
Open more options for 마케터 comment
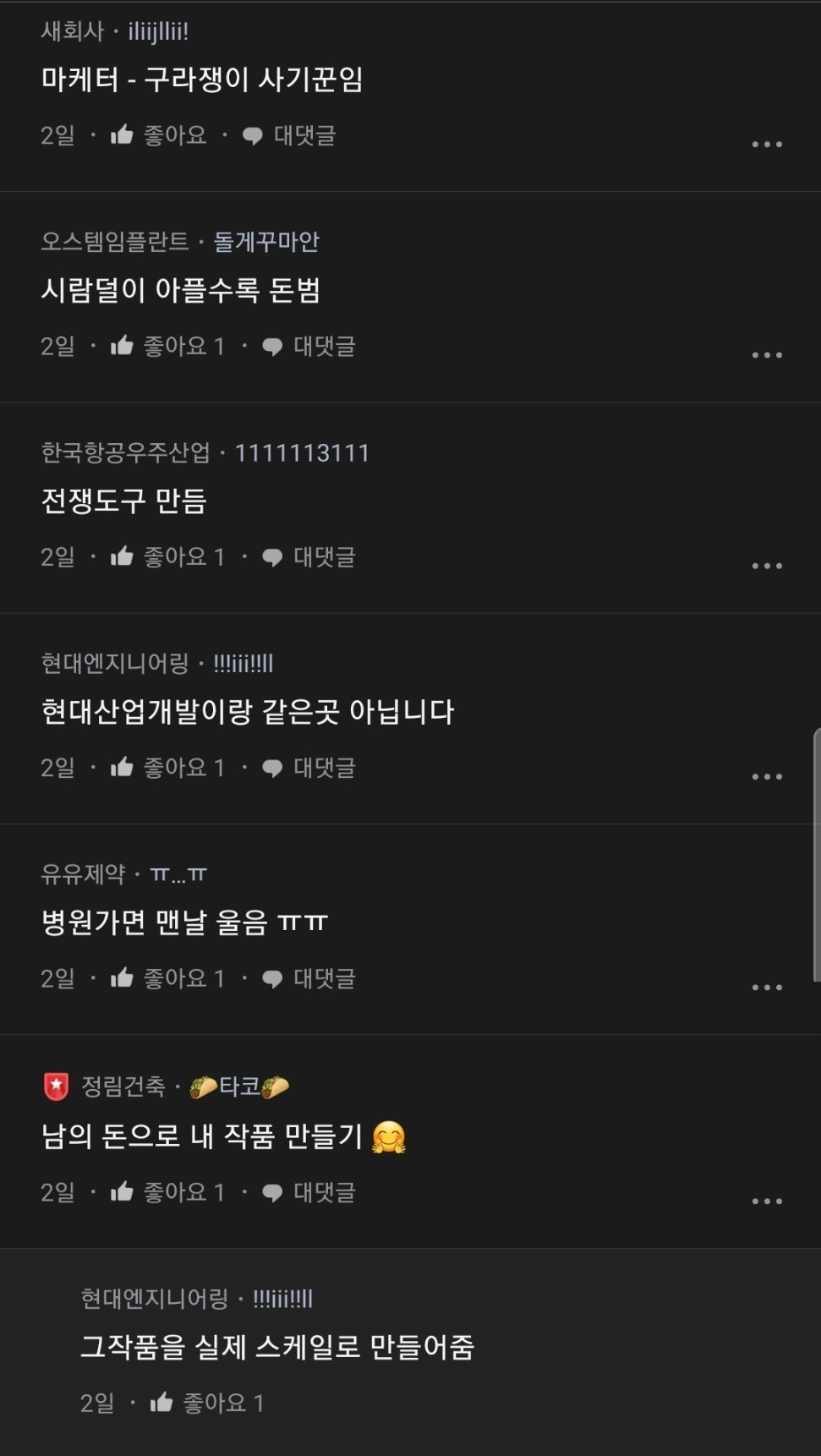click(x=767, y=145)
